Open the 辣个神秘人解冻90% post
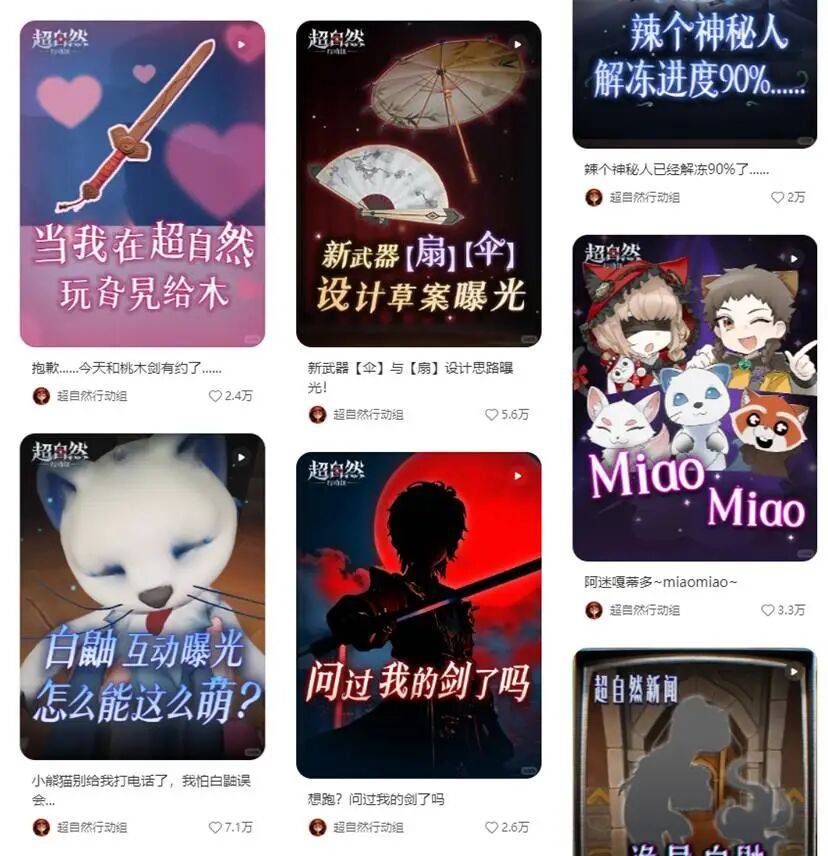 pos(694,70)
